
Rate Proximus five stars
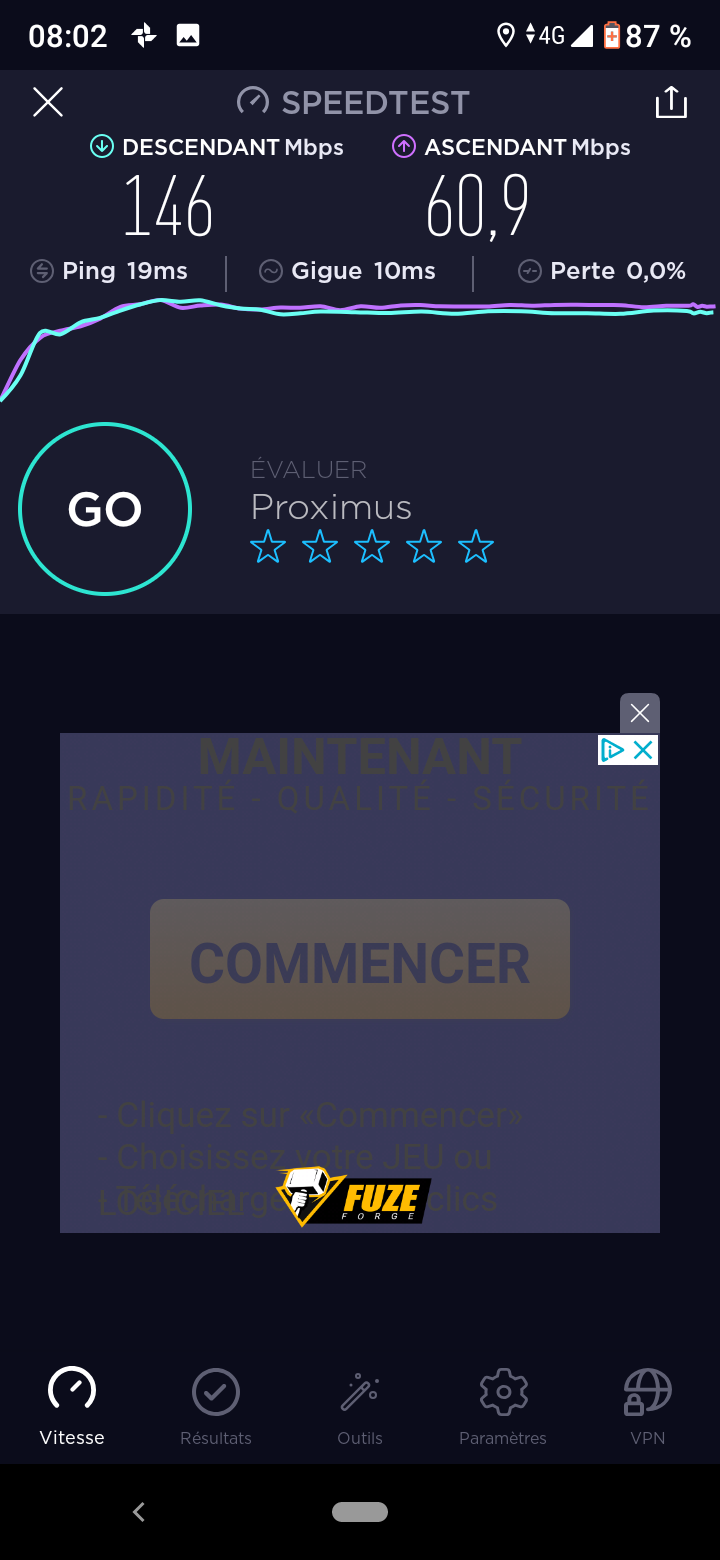[475, 547]
